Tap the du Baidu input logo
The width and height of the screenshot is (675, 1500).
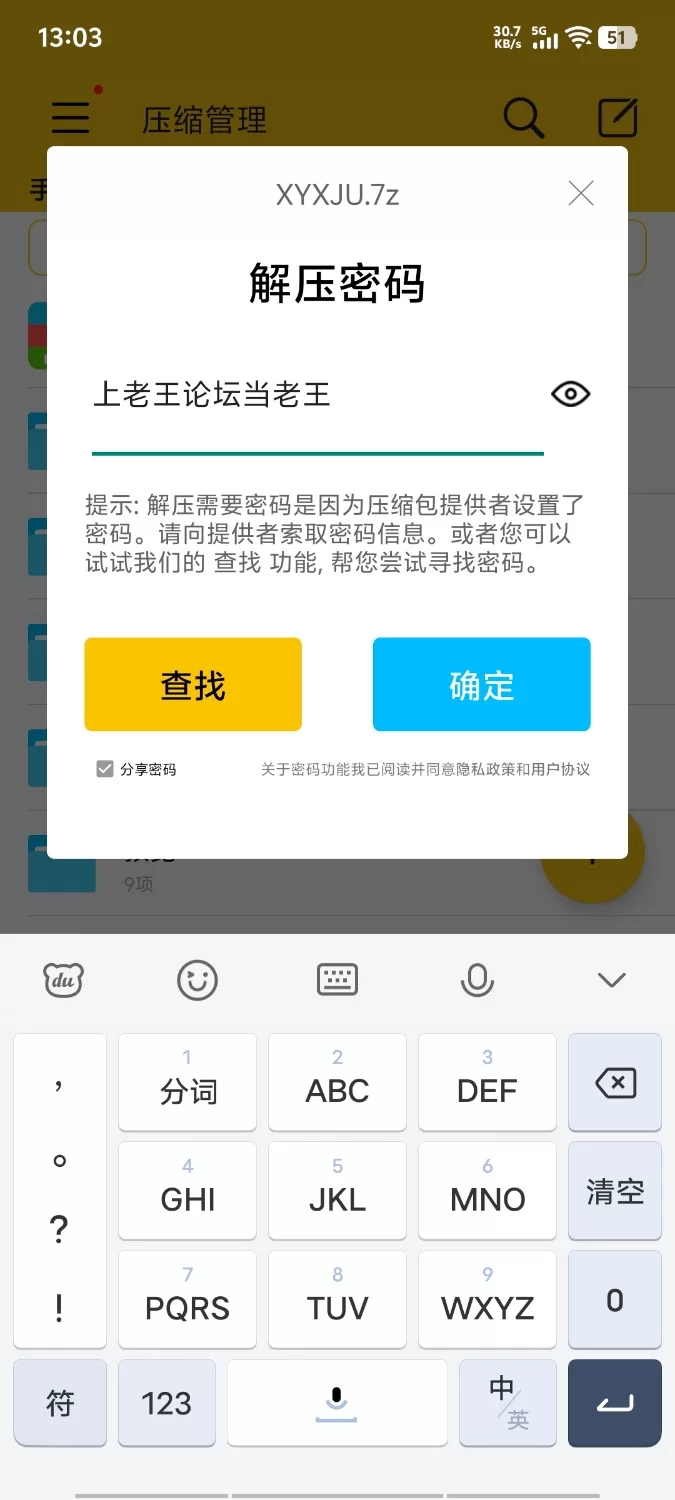click(x=64, y=980)
